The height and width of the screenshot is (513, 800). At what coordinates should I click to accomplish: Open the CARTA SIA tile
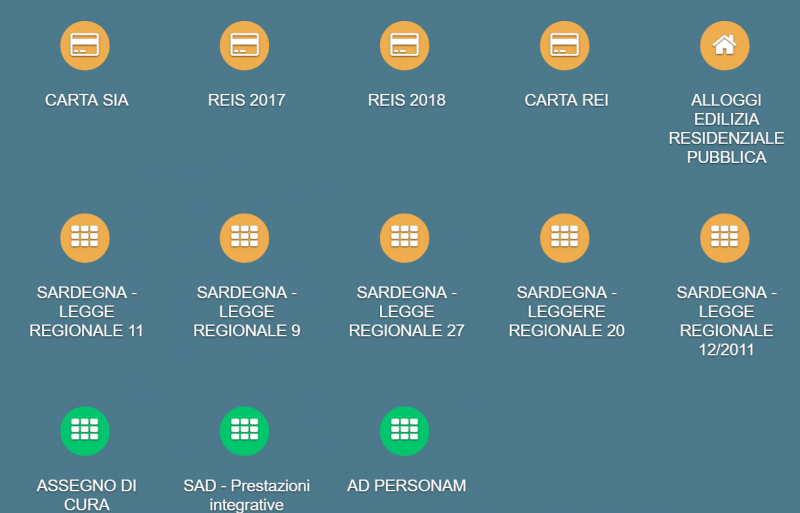click(85, 46)
